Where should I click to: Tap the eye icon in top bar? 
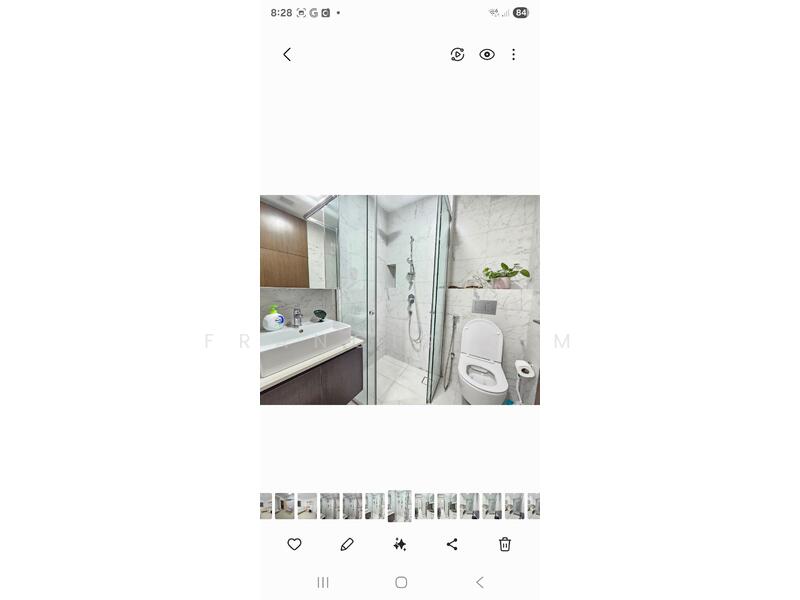(487, 55)
